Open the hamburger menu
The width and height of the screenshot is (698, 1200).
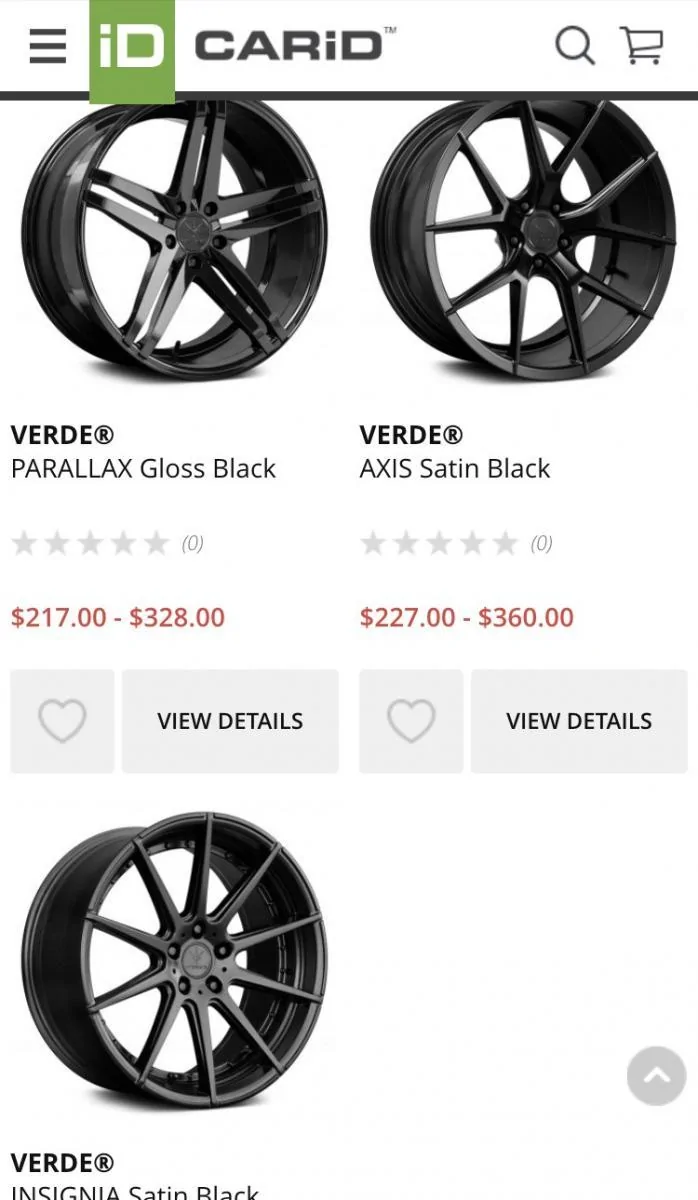pos(47,46)
